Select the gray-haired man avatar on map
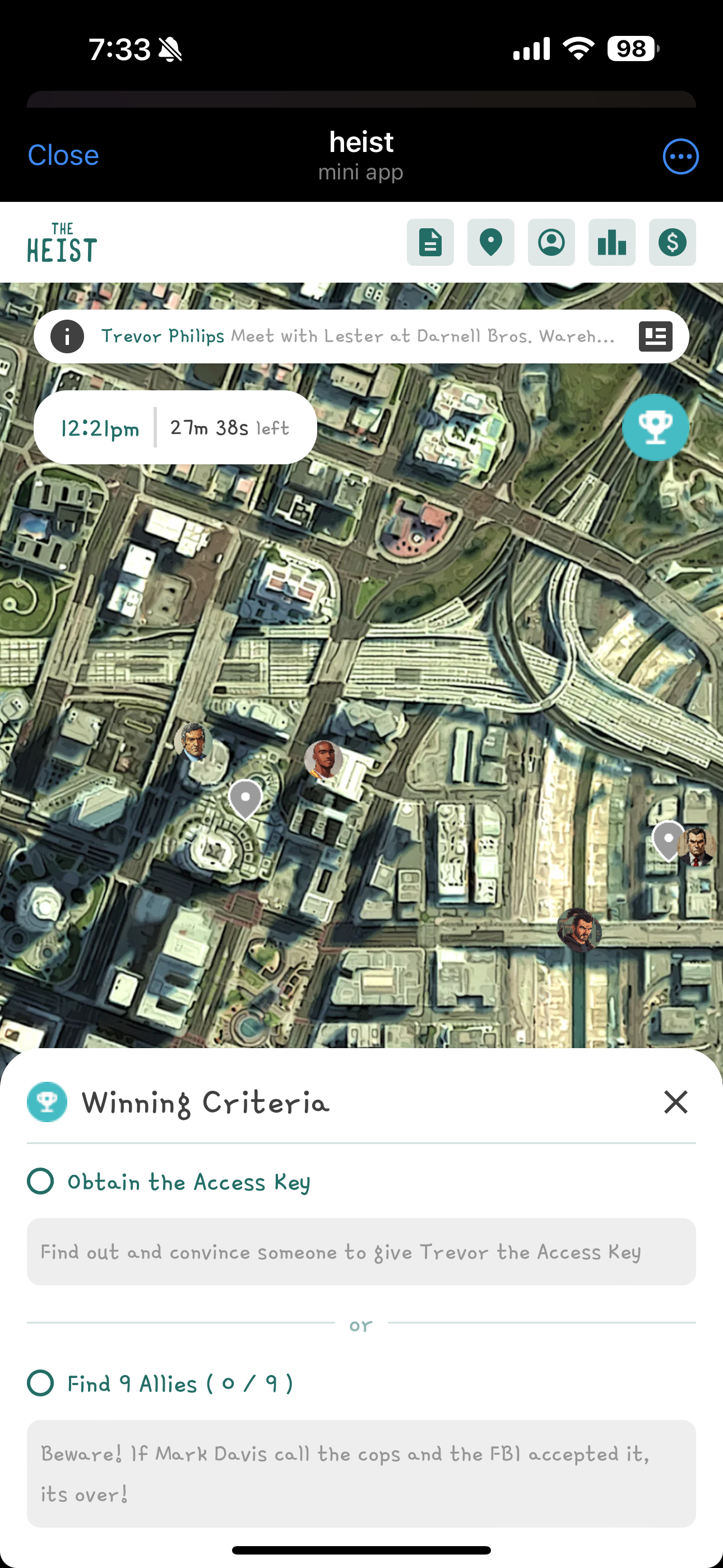 [193, 741]
